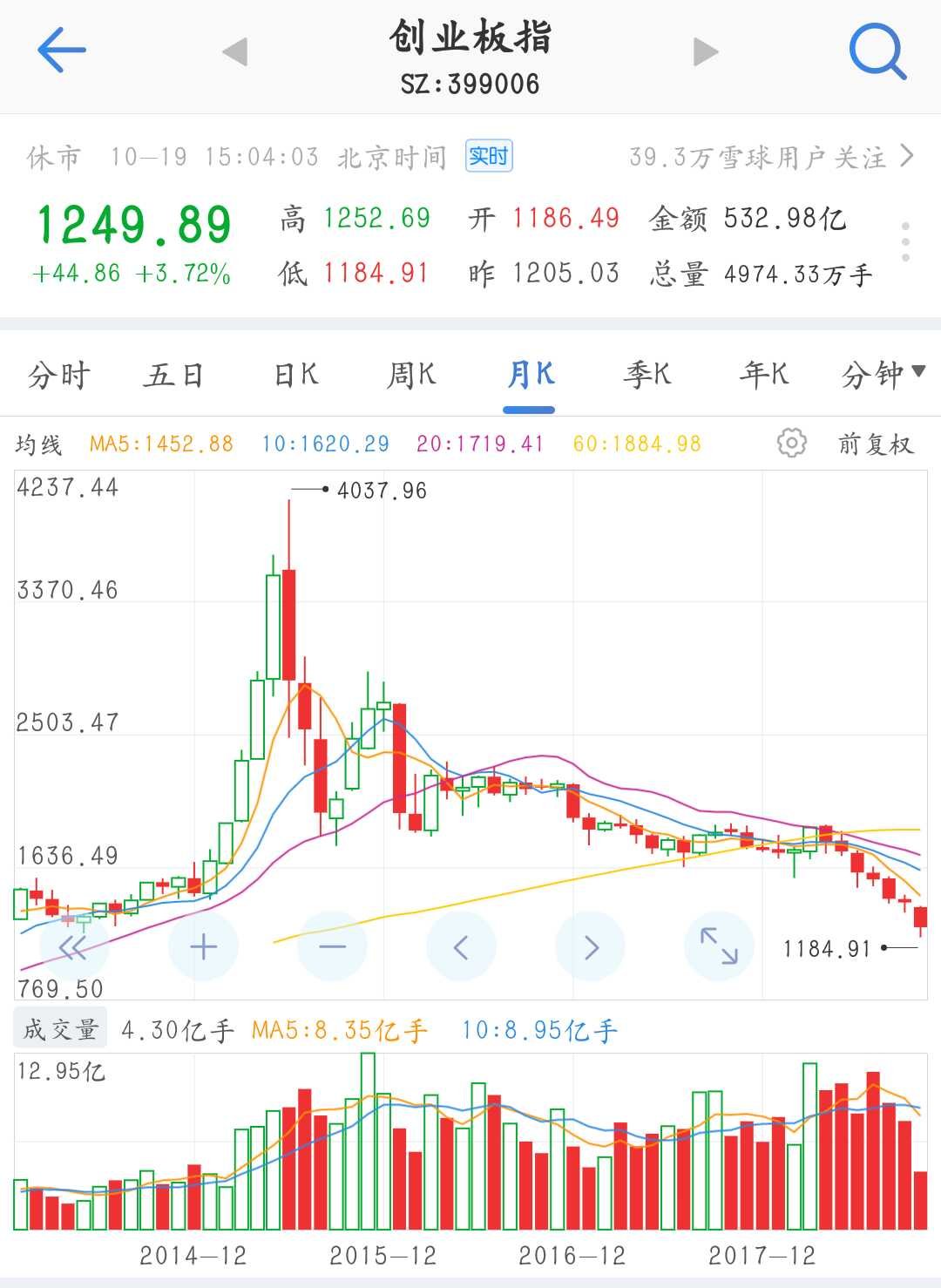Select the 五日 chart tab
The width and height of the screenshot is (941, 1288).
point(173,376)
